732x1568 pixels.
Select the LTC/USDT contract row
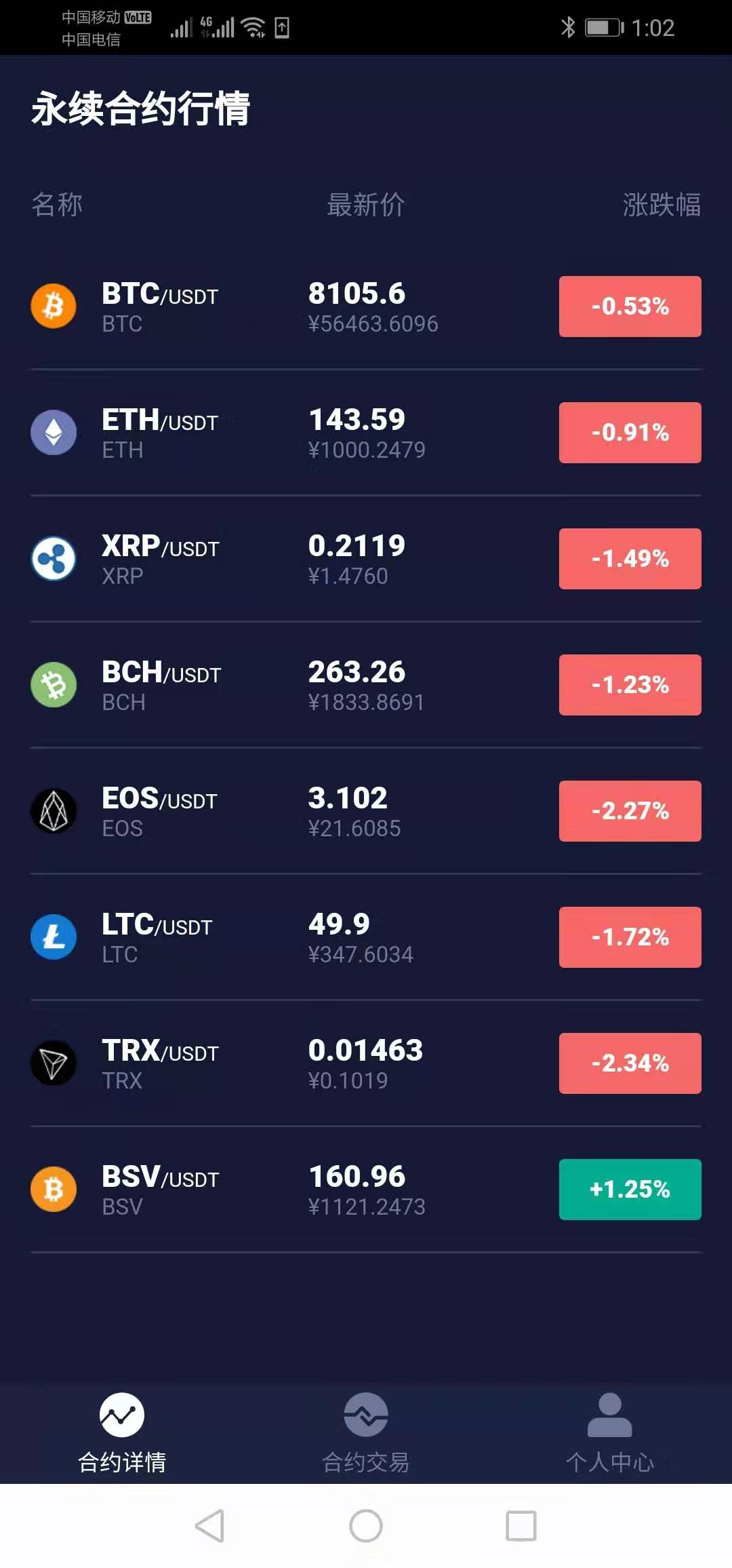pyautogui.click(x=366, y=937)
